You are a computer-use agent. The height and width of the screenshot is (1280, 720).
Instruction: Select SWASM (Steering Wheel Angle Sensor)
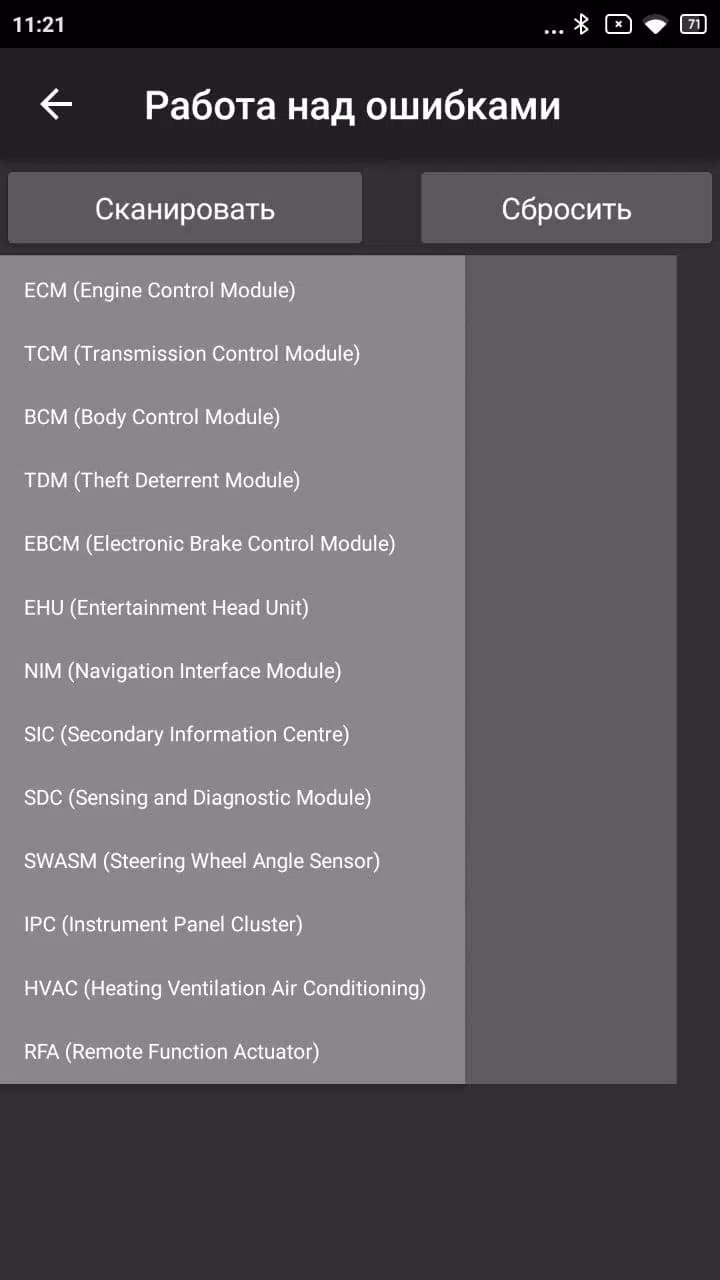(202, 861)
